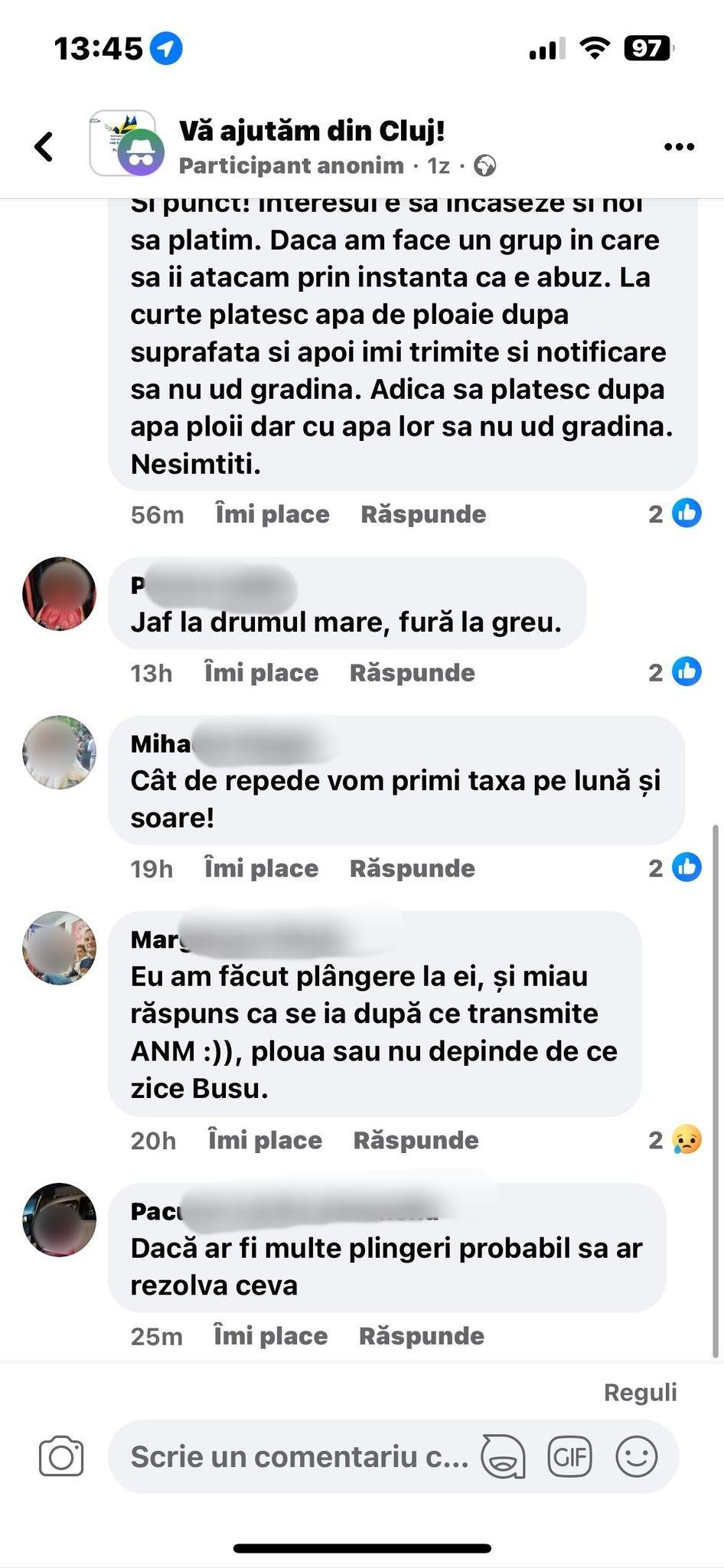Open the Vă ajutăm din Cluj! group
This screenshot has width=724, height=1568.
pos(311,131)
